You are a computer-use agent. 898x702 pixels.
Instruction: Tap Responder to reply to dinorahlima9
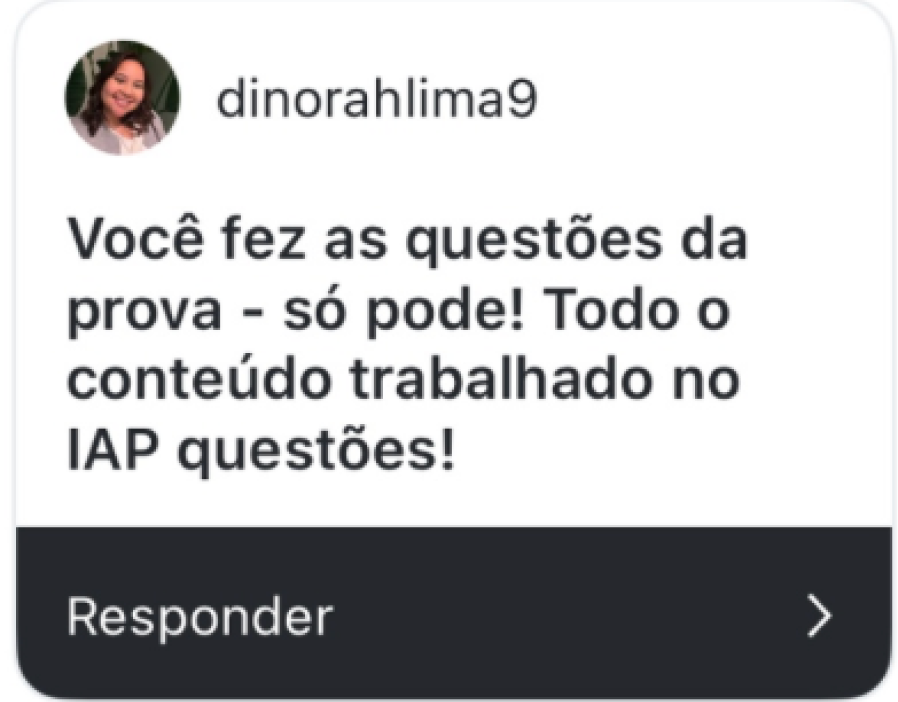199,617
